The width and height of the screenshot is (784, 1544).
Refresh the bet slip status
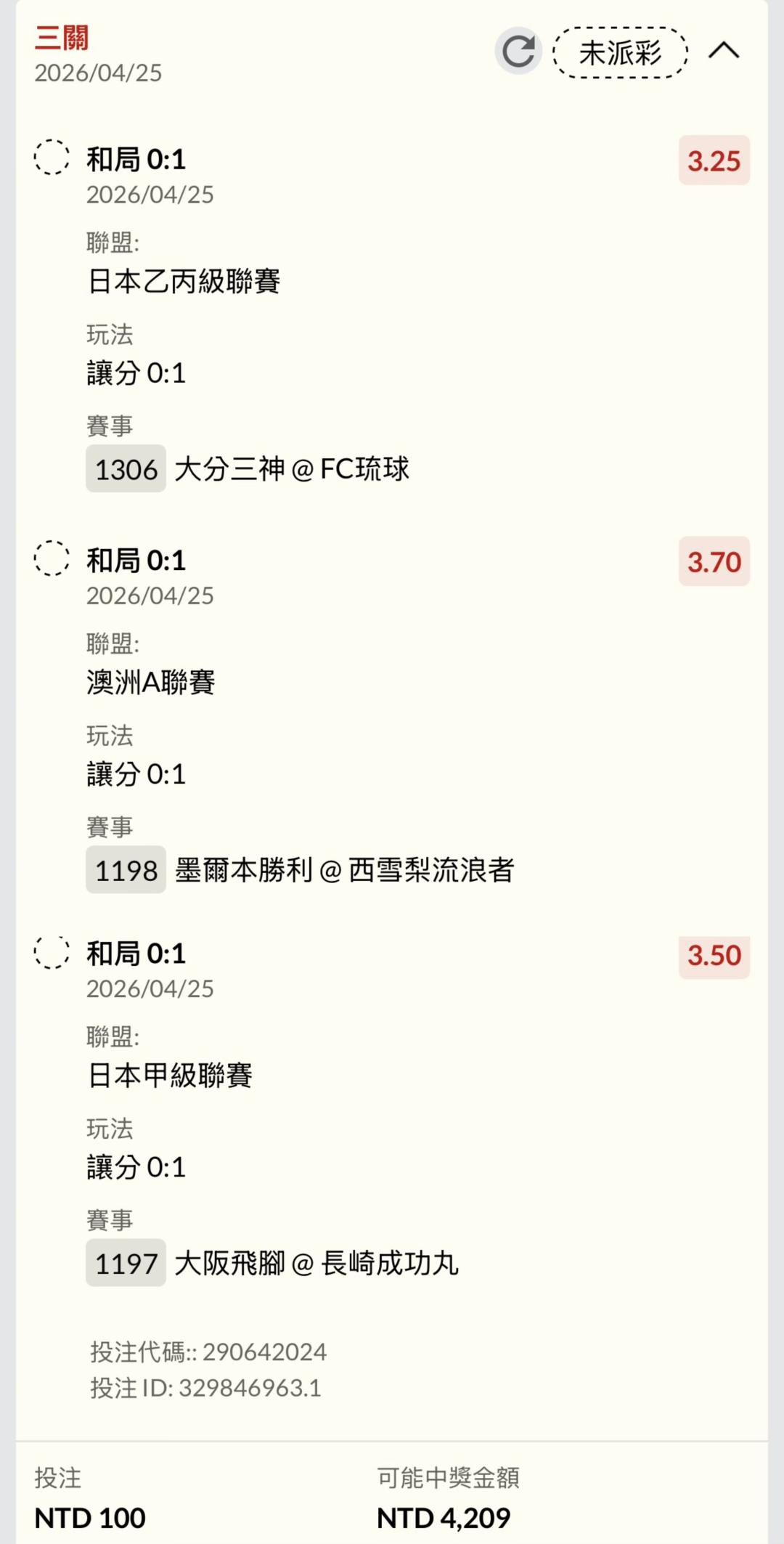[518, 52]
